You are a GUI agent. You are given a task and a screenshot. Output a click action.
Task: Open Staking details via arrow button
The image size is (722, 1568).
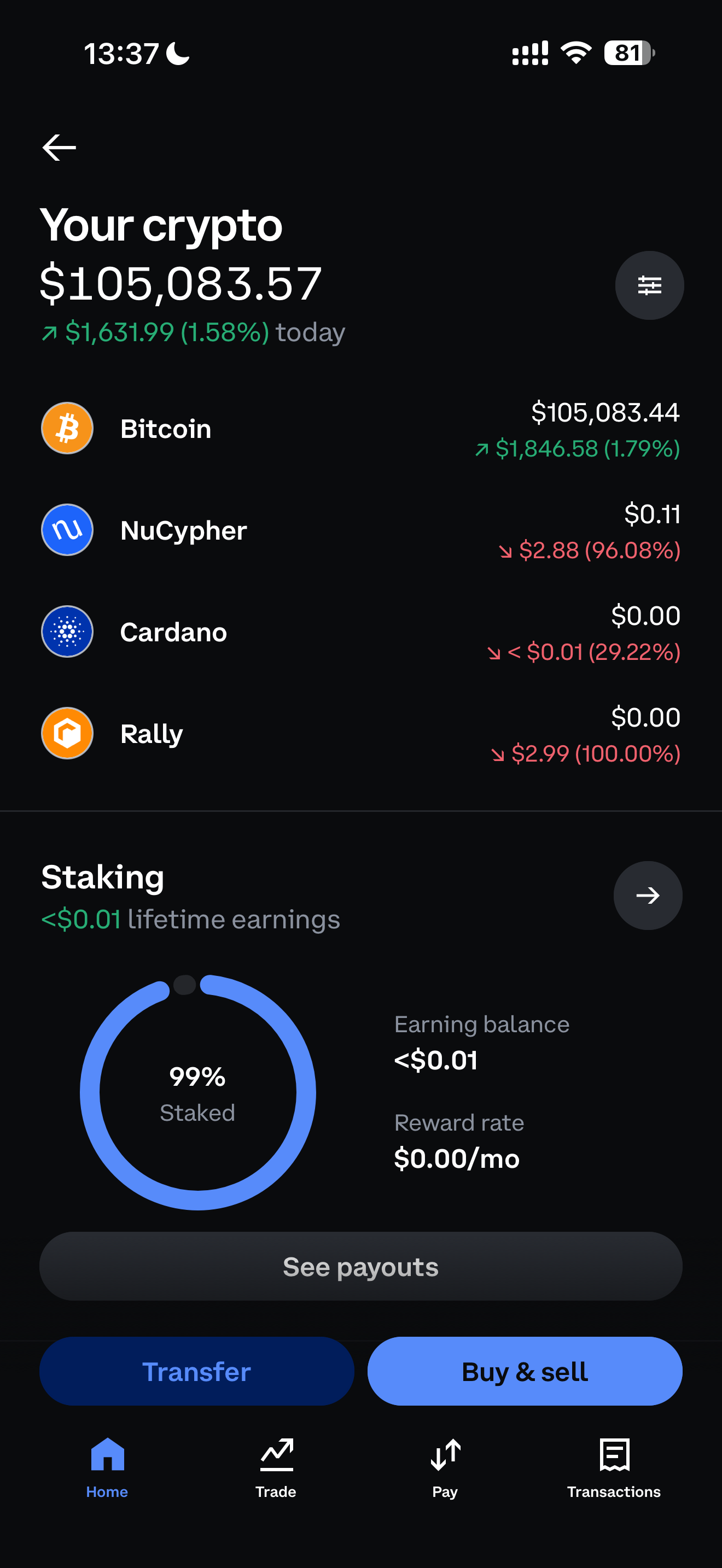(x=648, y=896)
